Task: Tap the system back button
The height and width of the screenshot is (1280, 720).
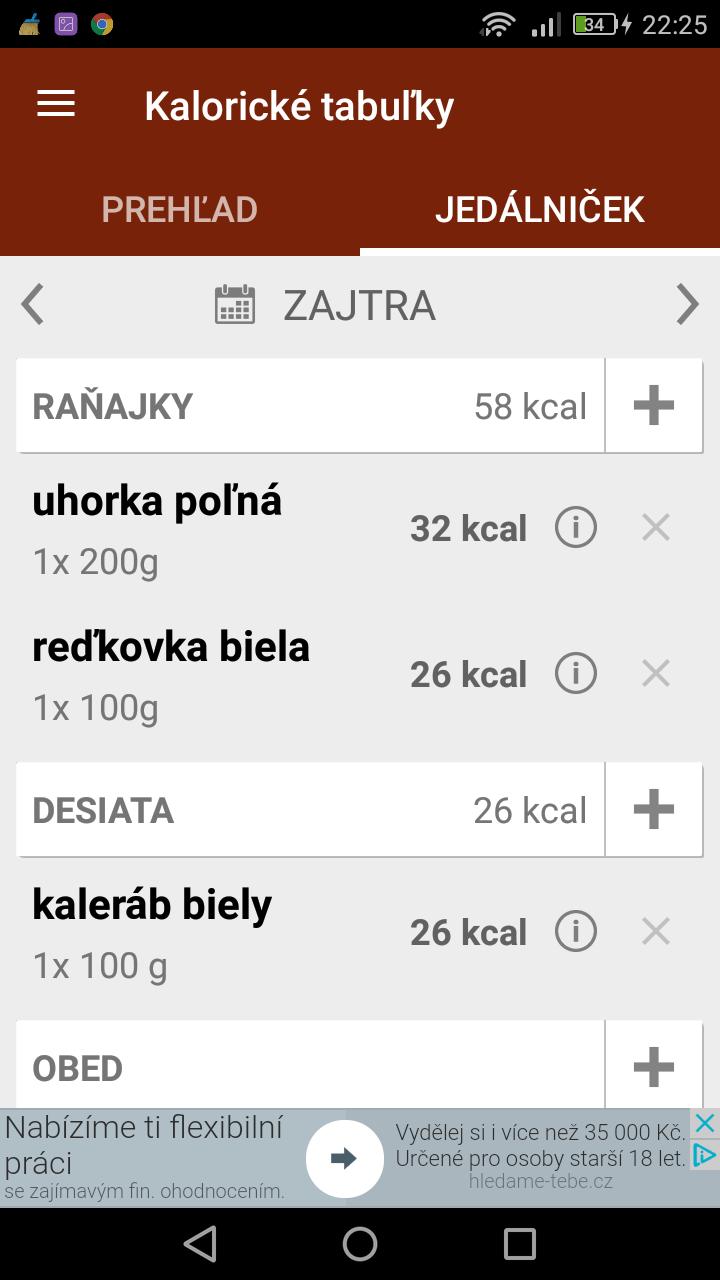Action: point(200,1244)
